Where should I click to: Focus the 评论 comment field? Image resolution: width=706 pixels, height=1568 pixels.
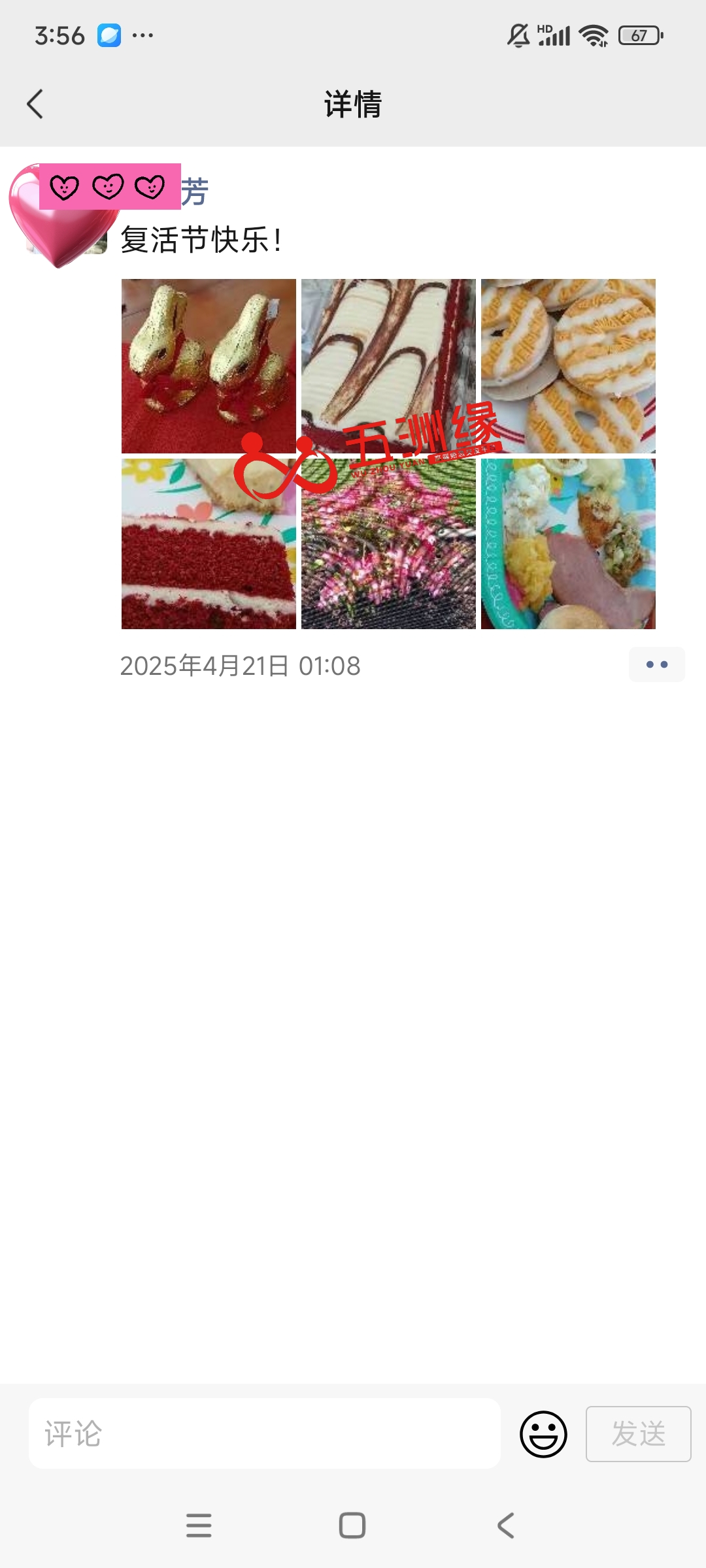pos(264,1433)
